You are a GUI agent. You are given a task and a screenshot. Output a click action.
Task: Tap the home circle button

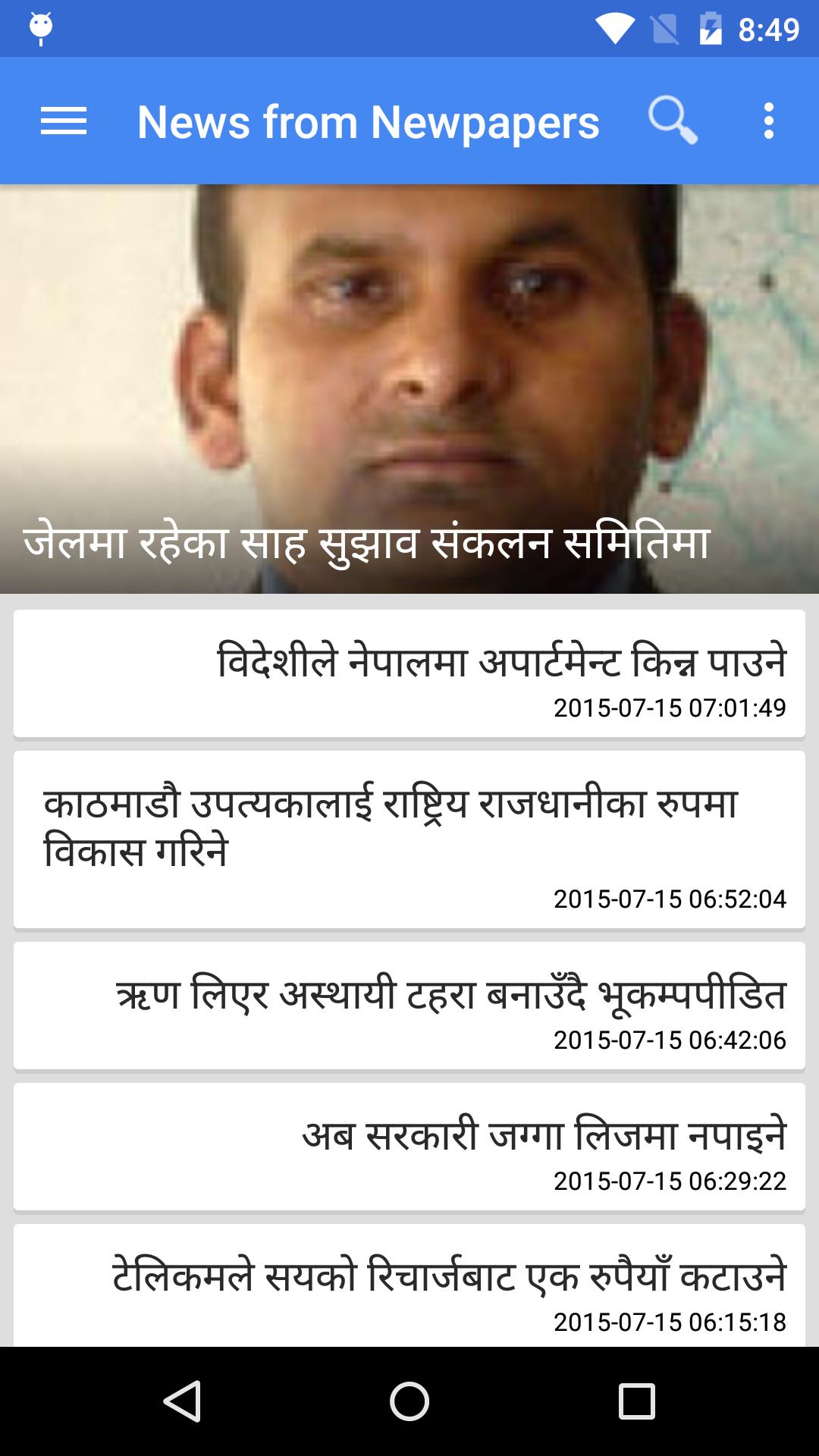[x=408, y=1401]
